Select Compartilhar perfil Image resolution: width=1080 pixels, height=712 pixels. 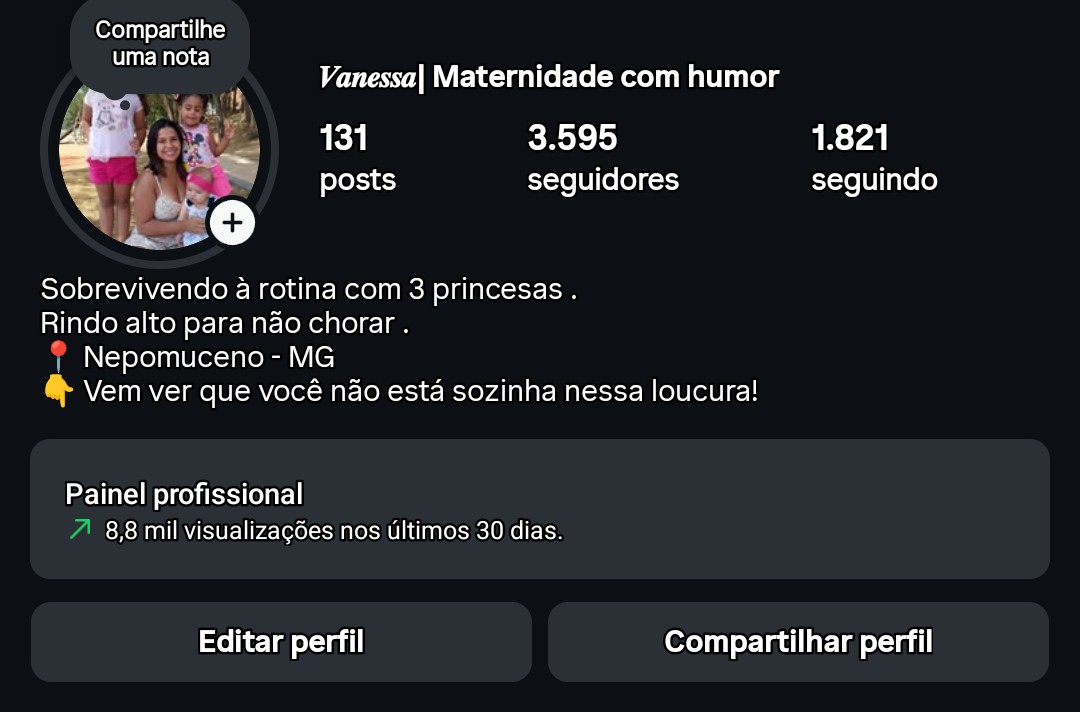pos(798,642)
